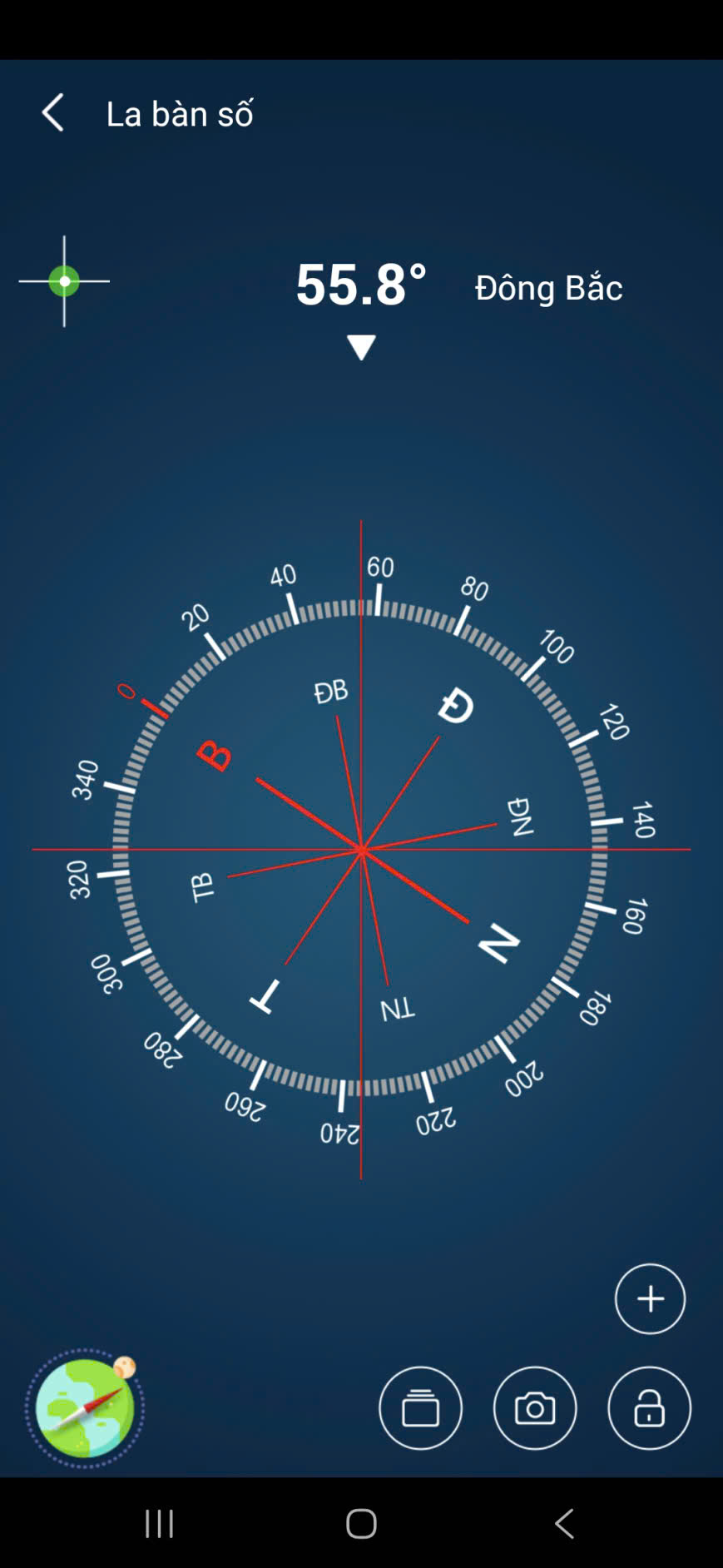Open the stacked layers icon button
Viewport: 723px width, 1568px height.
pos(420,1408)
